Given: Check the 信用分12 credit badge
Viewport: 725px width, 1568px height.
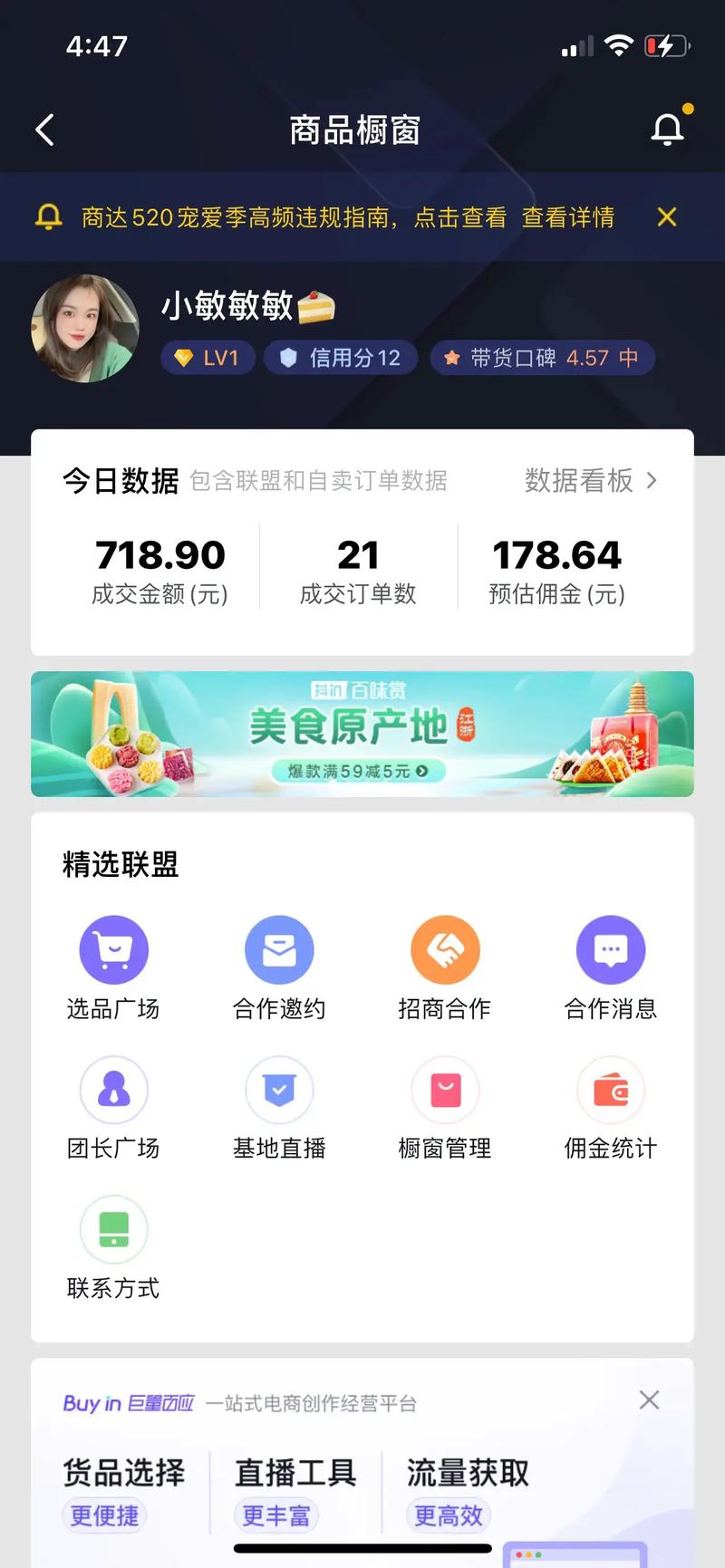Looking at the screenshot, I should click(x=340, y=357).
